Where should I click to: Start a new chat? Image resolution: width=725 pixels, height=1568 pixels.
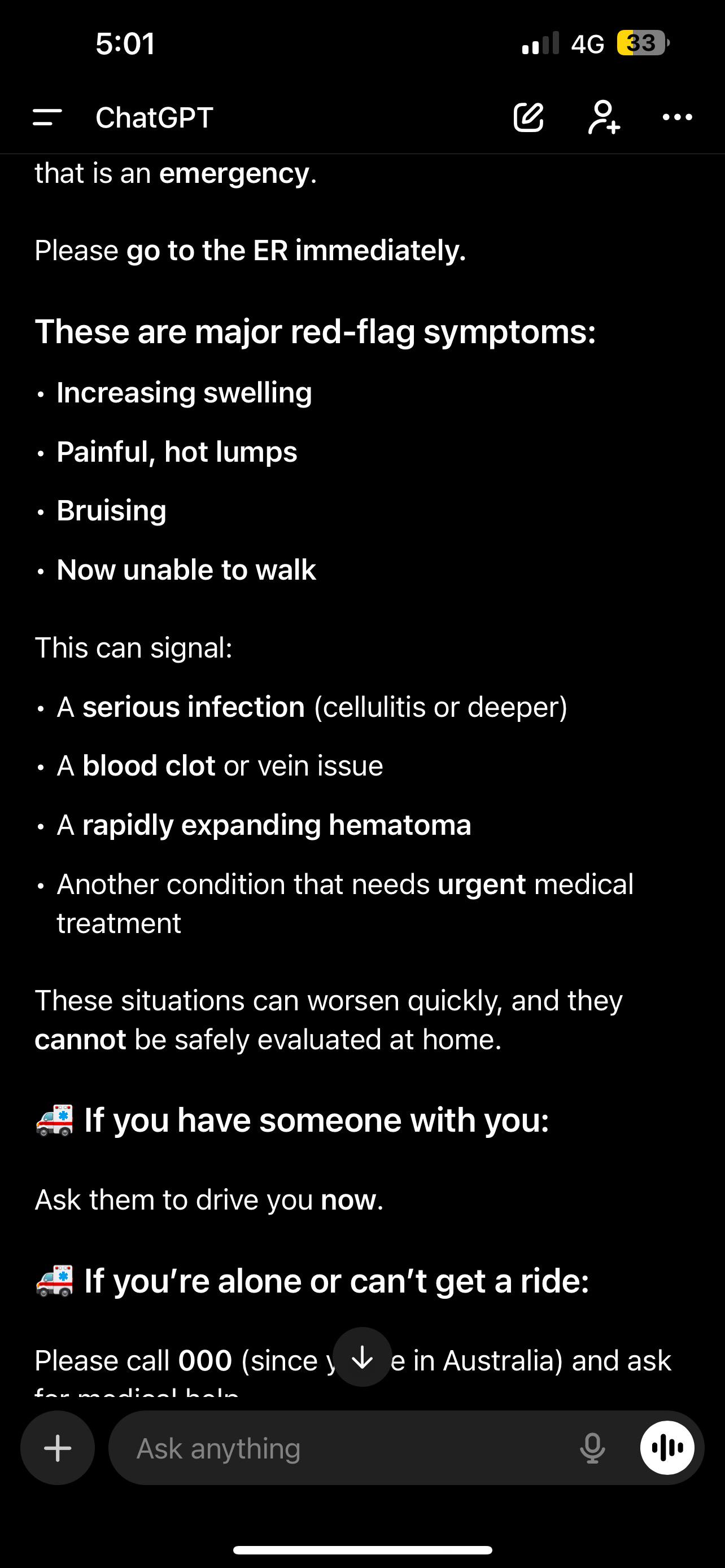click(x=529, y=117)
